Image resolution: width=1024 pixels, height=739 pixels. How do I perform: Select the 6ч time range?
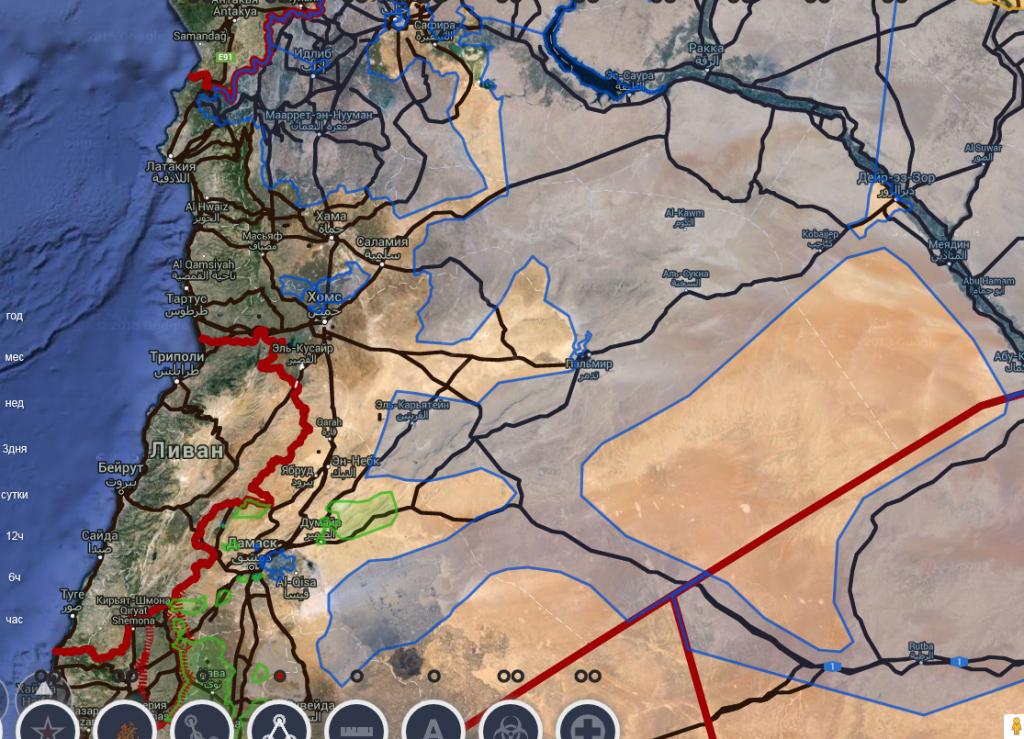tap(14, 578)
